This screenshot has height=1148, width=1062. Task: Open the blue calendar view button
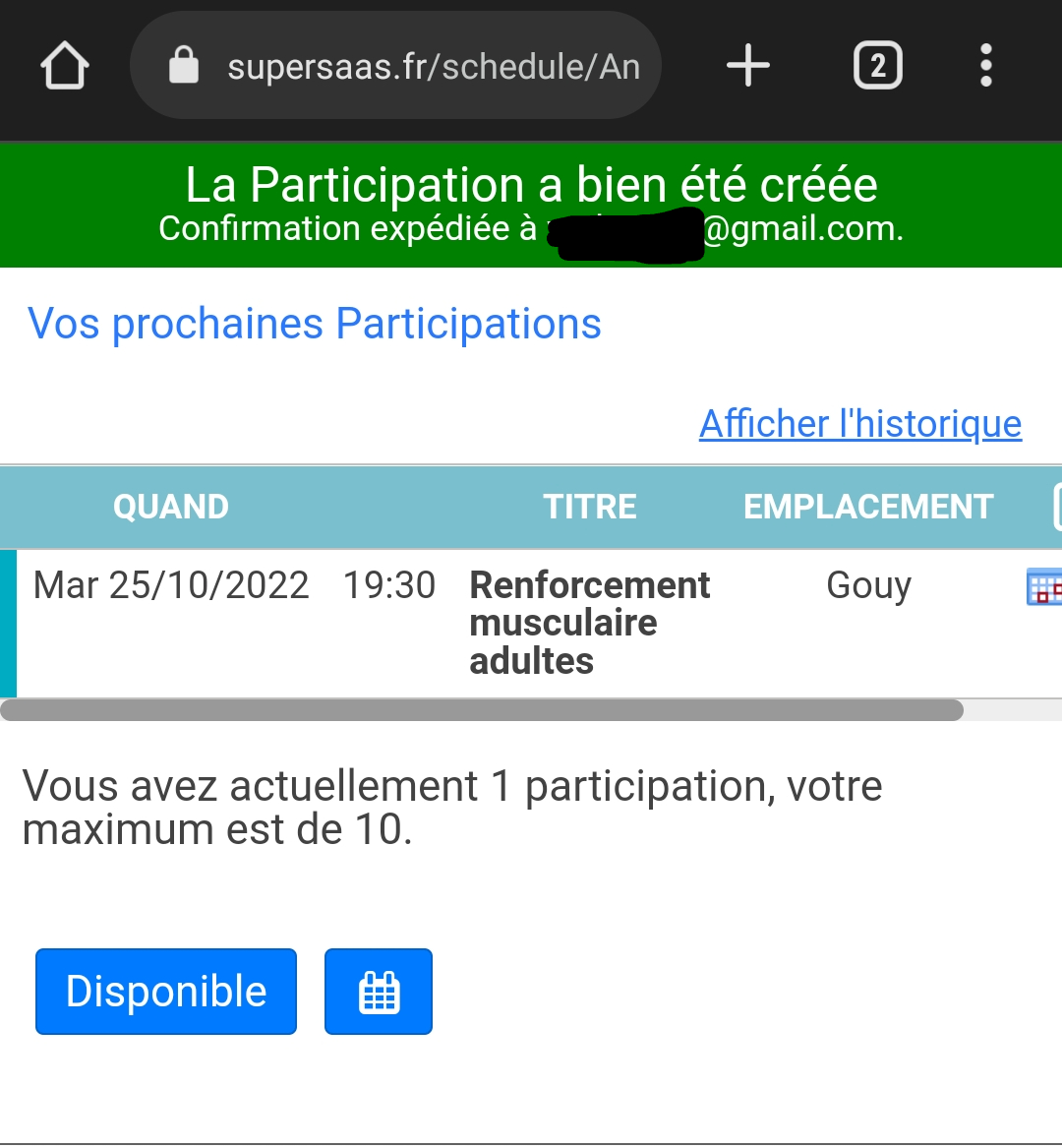[x=379, y=992]
